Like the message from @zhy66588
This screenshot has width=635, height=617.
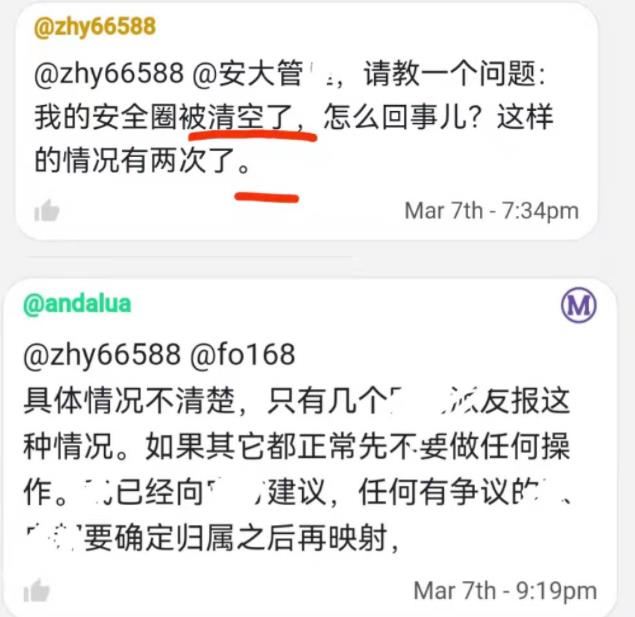click(47, 211)
